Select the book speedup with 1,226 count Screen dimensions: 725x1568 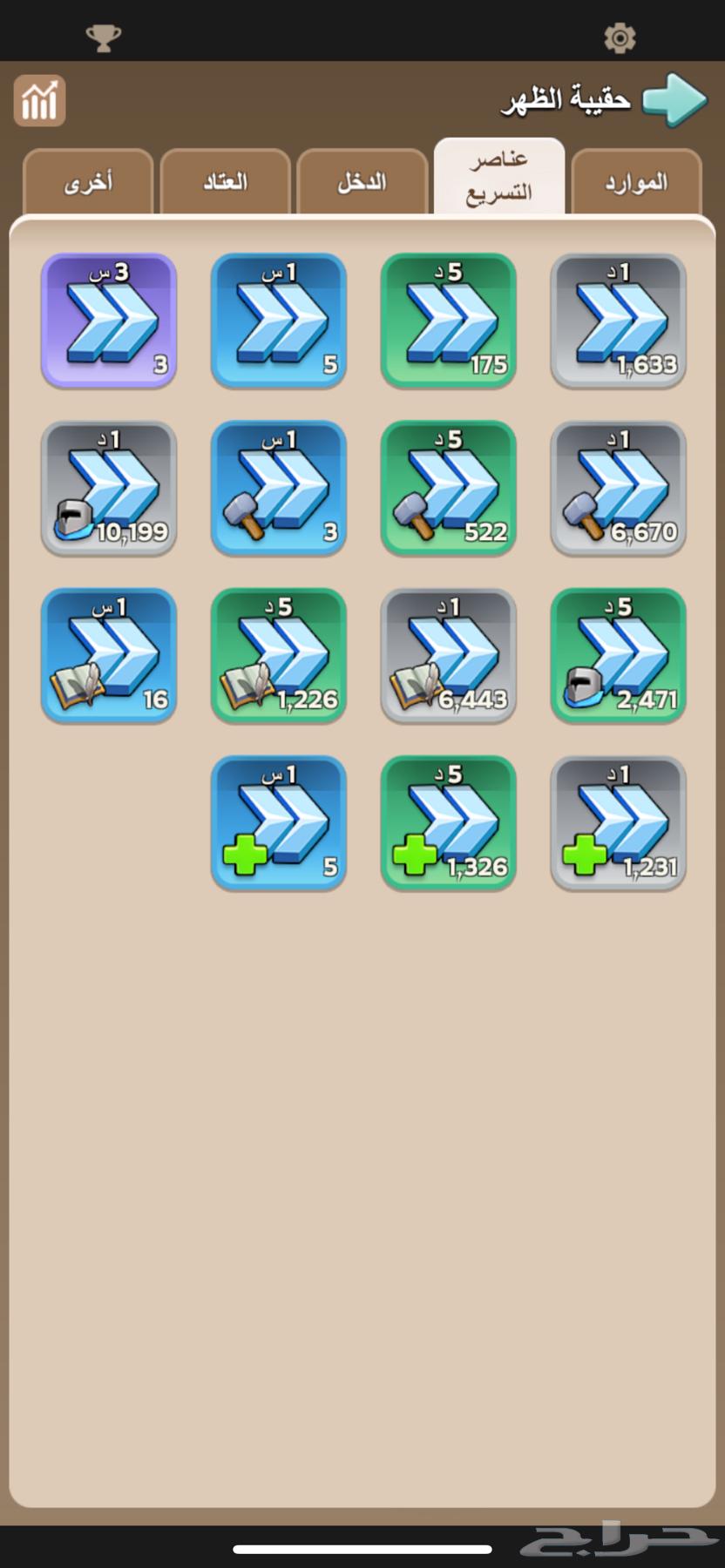point(279,655)
